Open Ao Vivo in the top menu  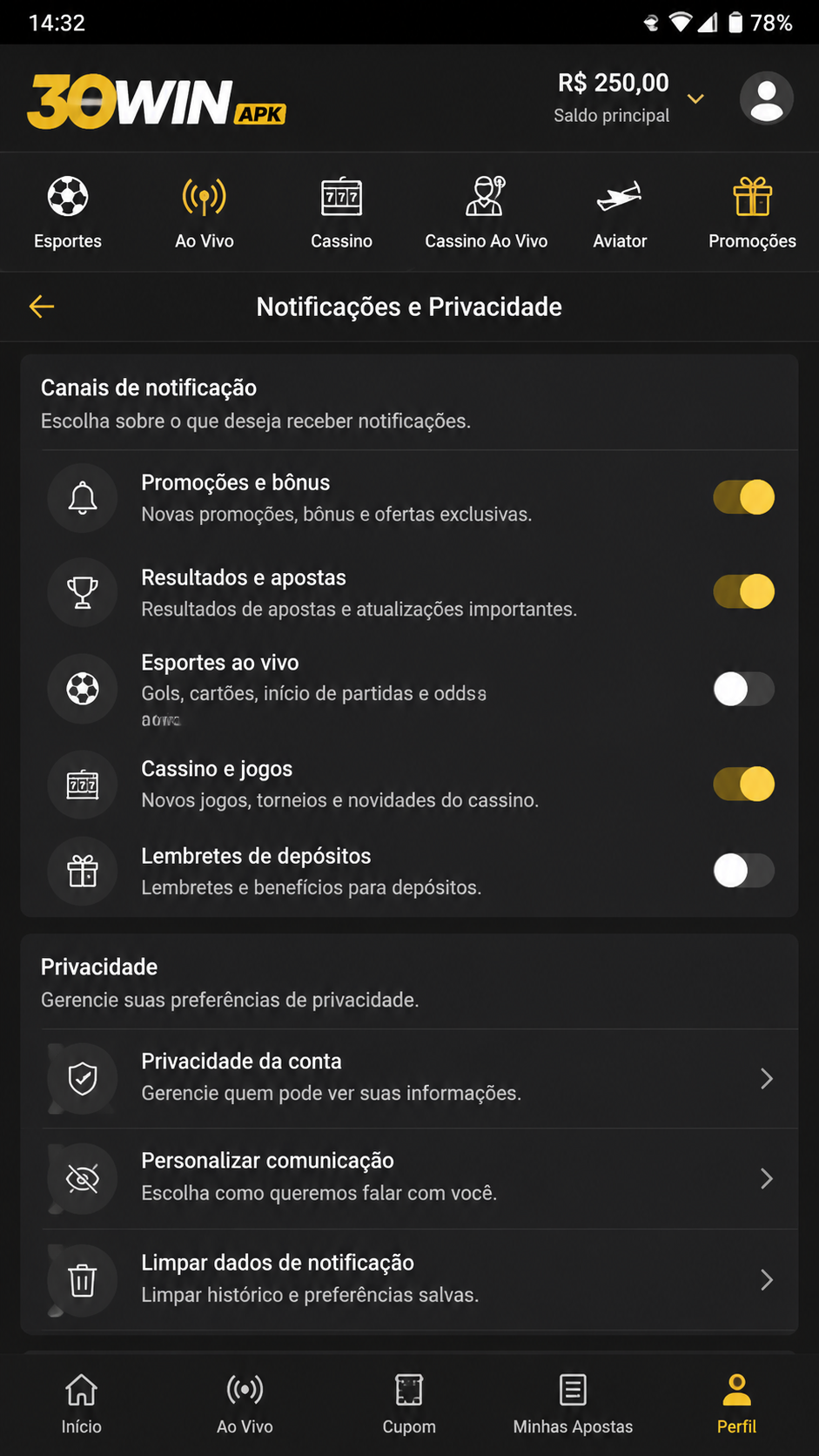205,212
